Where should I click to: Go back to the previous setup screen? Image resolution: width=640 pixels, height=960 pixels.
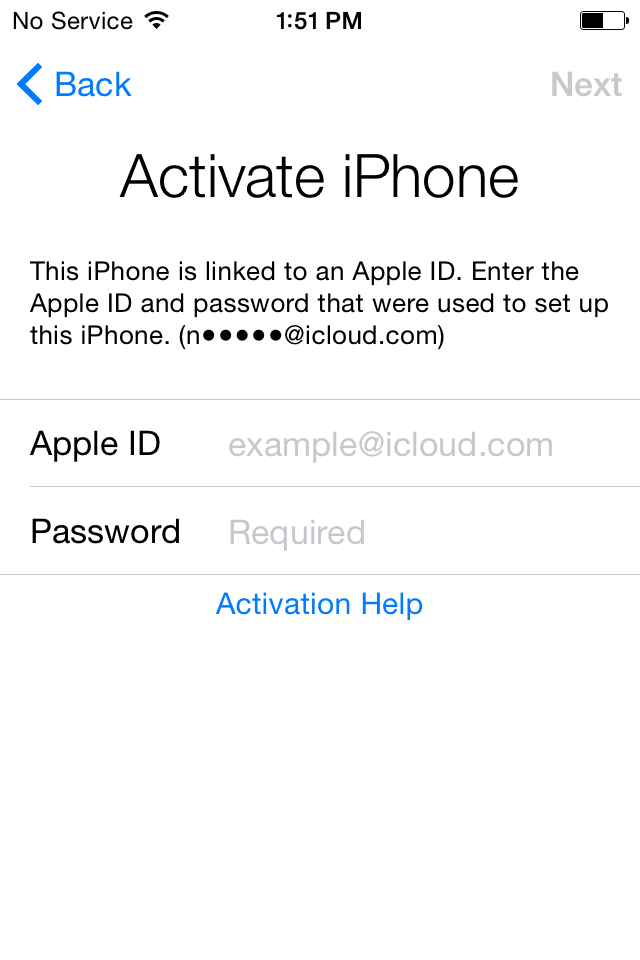[x=75, y=85]
